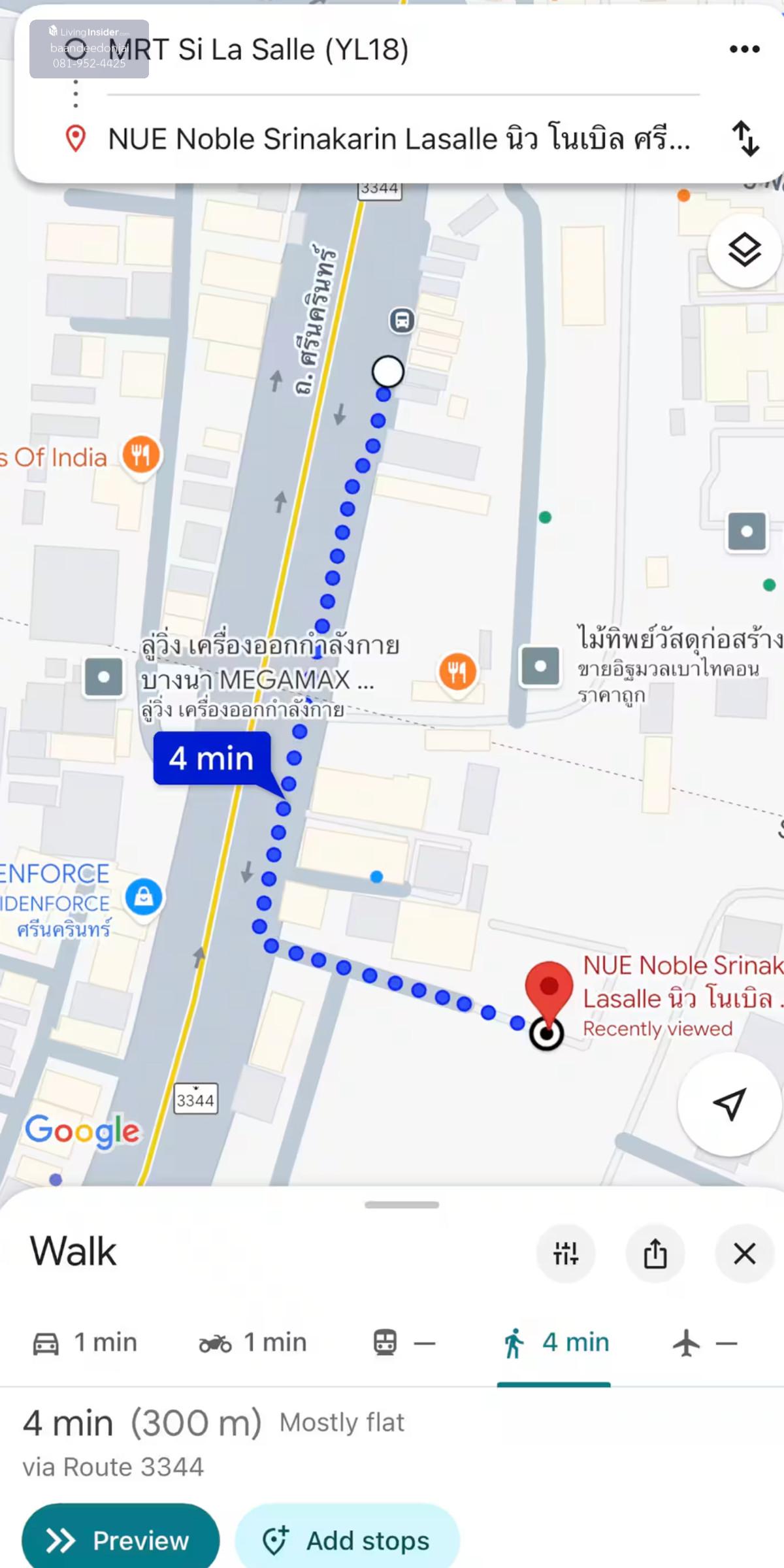Open the bus stop icon on map
The height and width of the screenshot is (1568, 784).
coord(402,321)
